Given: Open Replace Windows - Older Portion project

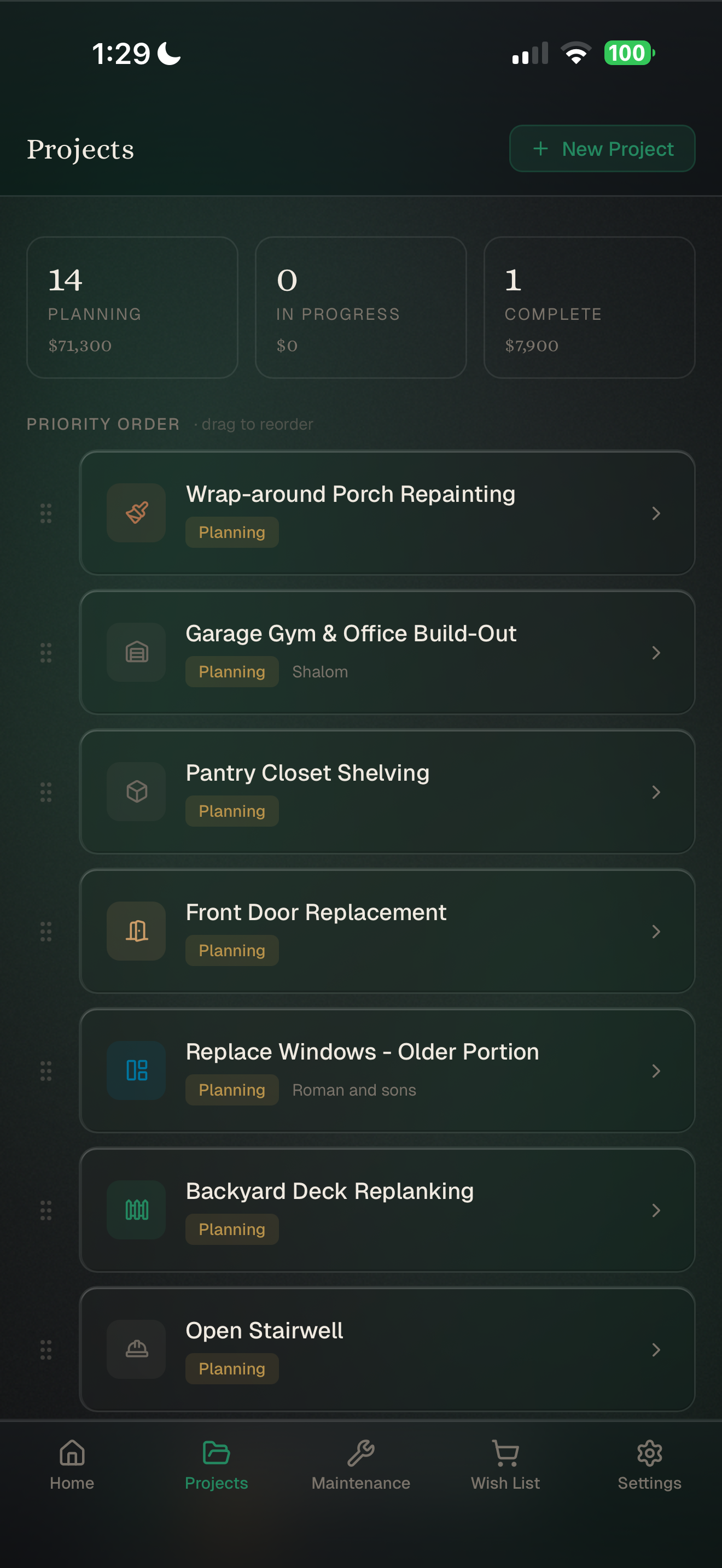Looking at the screenshot, I should [387, 1070].
